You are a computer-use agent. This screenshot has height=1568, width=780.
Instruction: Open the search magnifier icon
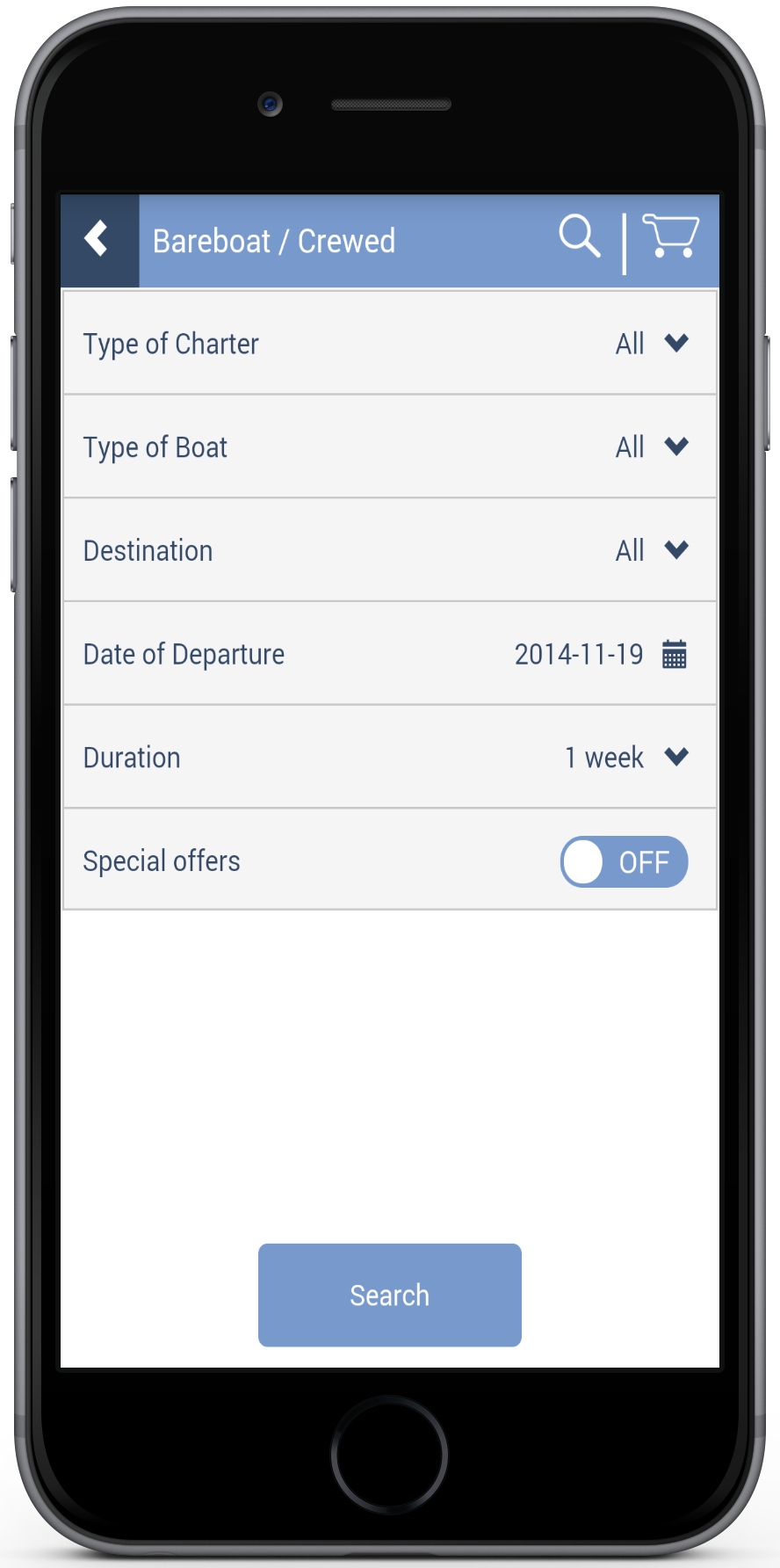(x=580, y=236)
